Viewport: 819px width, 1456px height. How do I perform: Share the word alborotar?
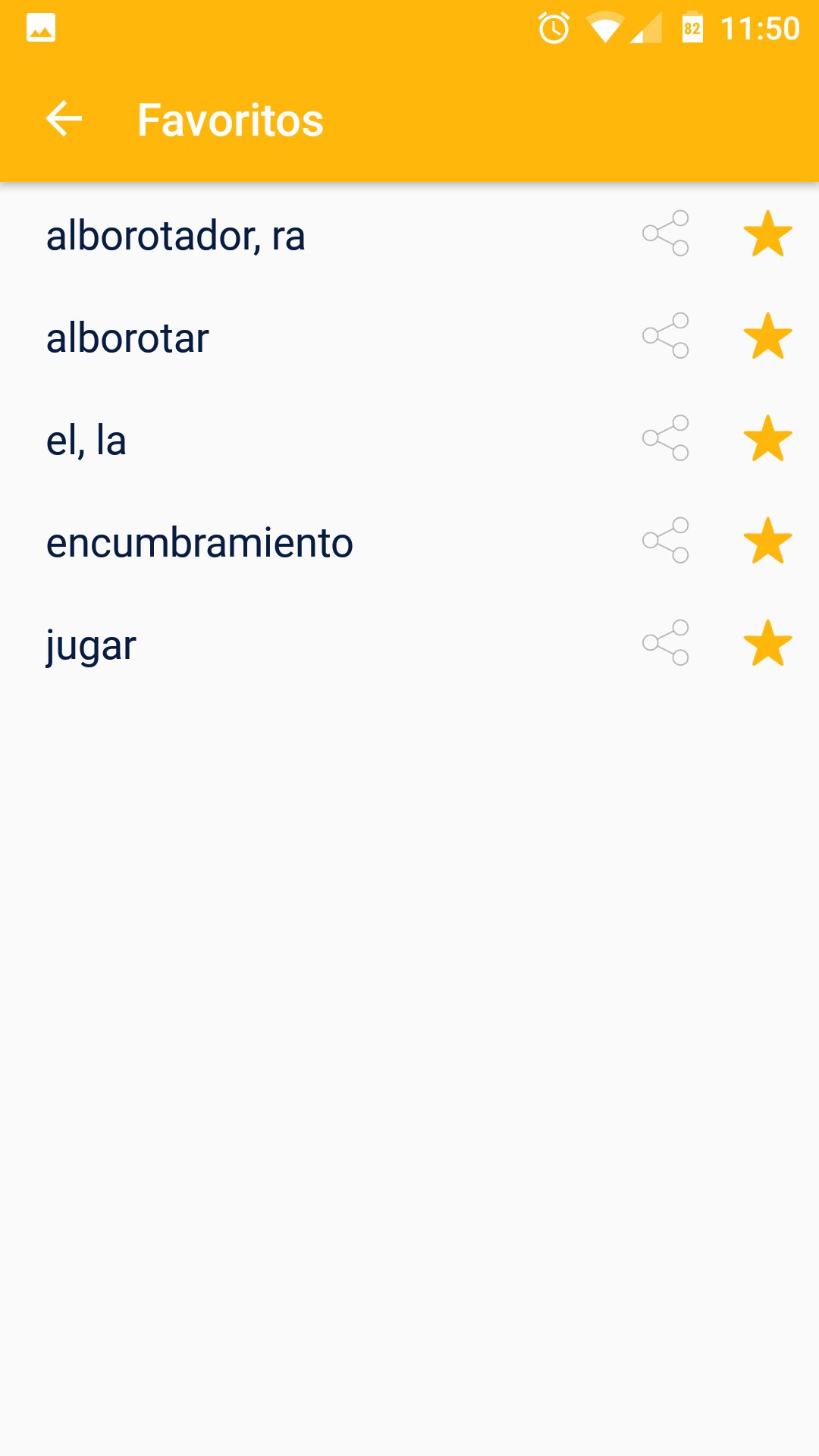[x=666, y=336]
